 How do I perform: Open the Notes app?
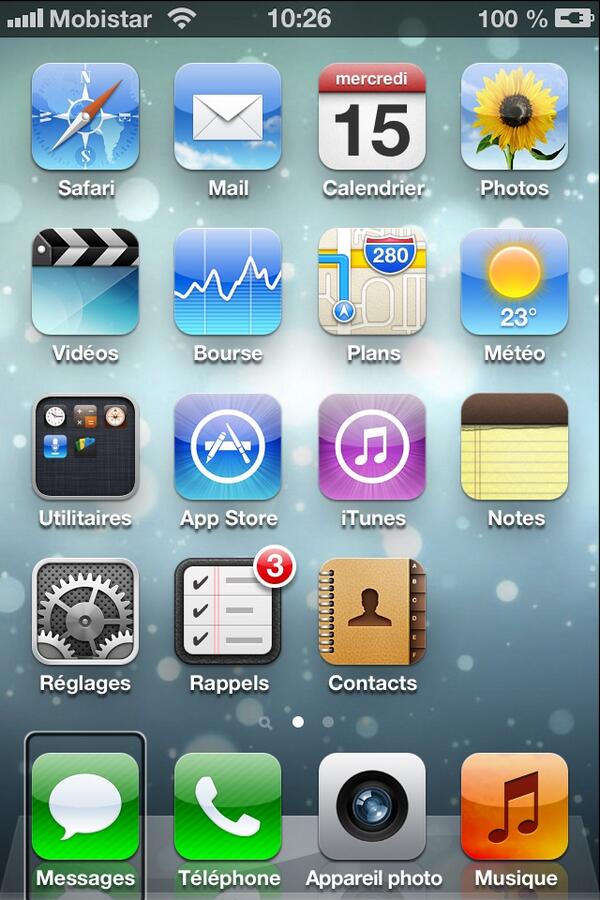pyautogui.click(x=514, y=447)
